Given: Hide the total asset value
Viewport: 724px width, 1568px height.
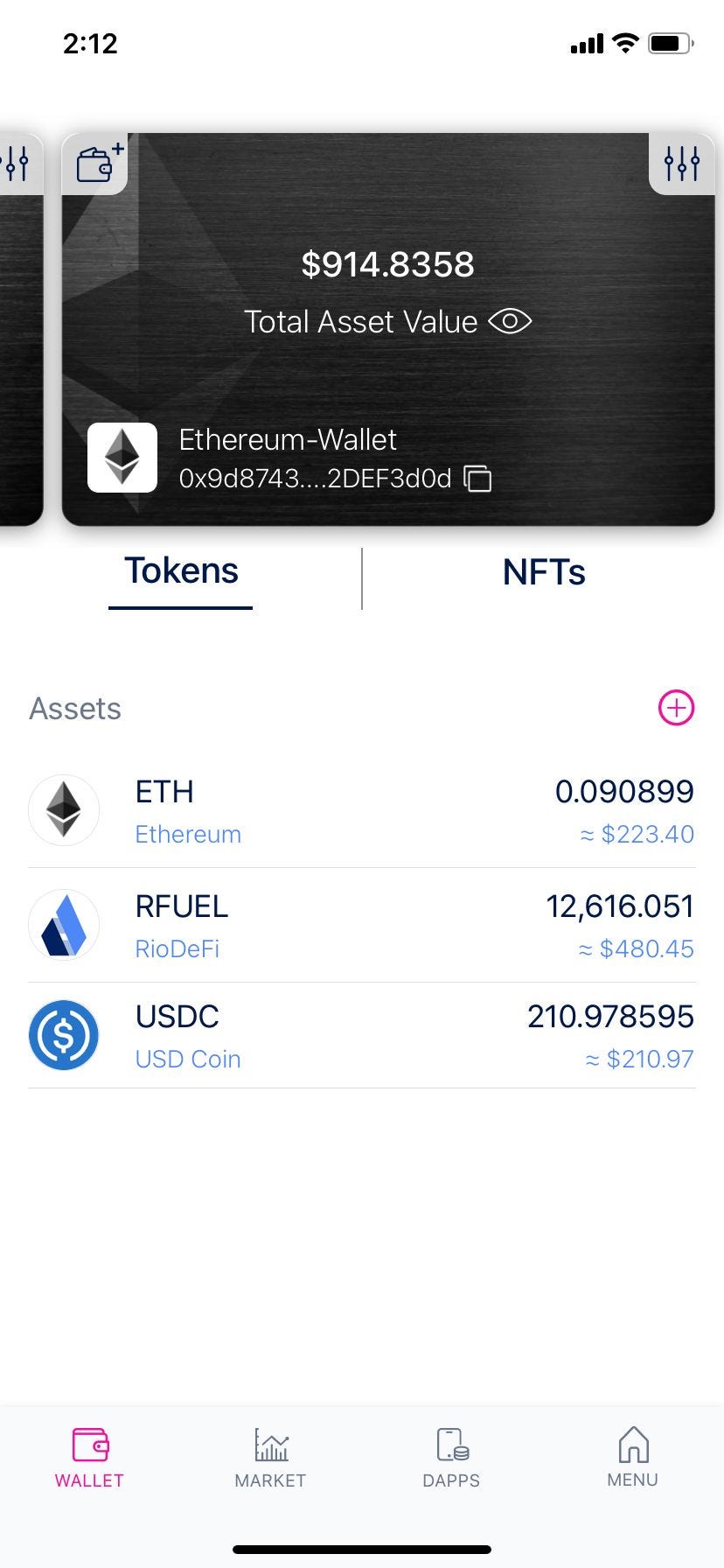Looking at the screenshot, I should coord(510,322).
